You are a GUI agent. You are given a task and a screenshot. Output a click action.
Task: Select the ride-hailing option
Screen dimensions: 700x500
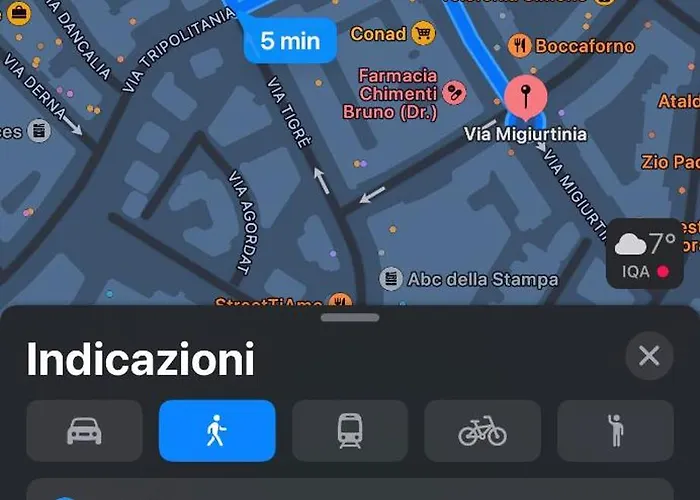coord(615,431)
